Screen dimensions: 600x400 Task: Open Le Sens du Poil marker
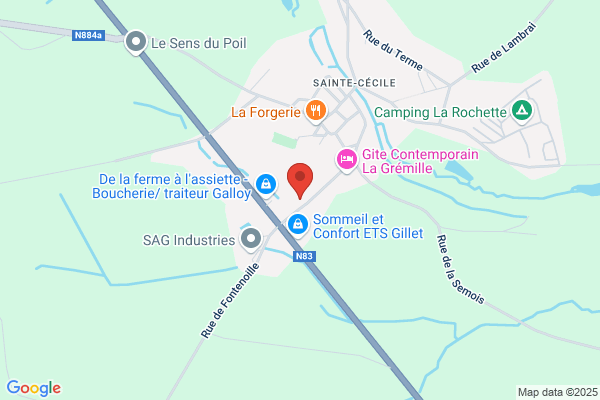tap(136, 42)
